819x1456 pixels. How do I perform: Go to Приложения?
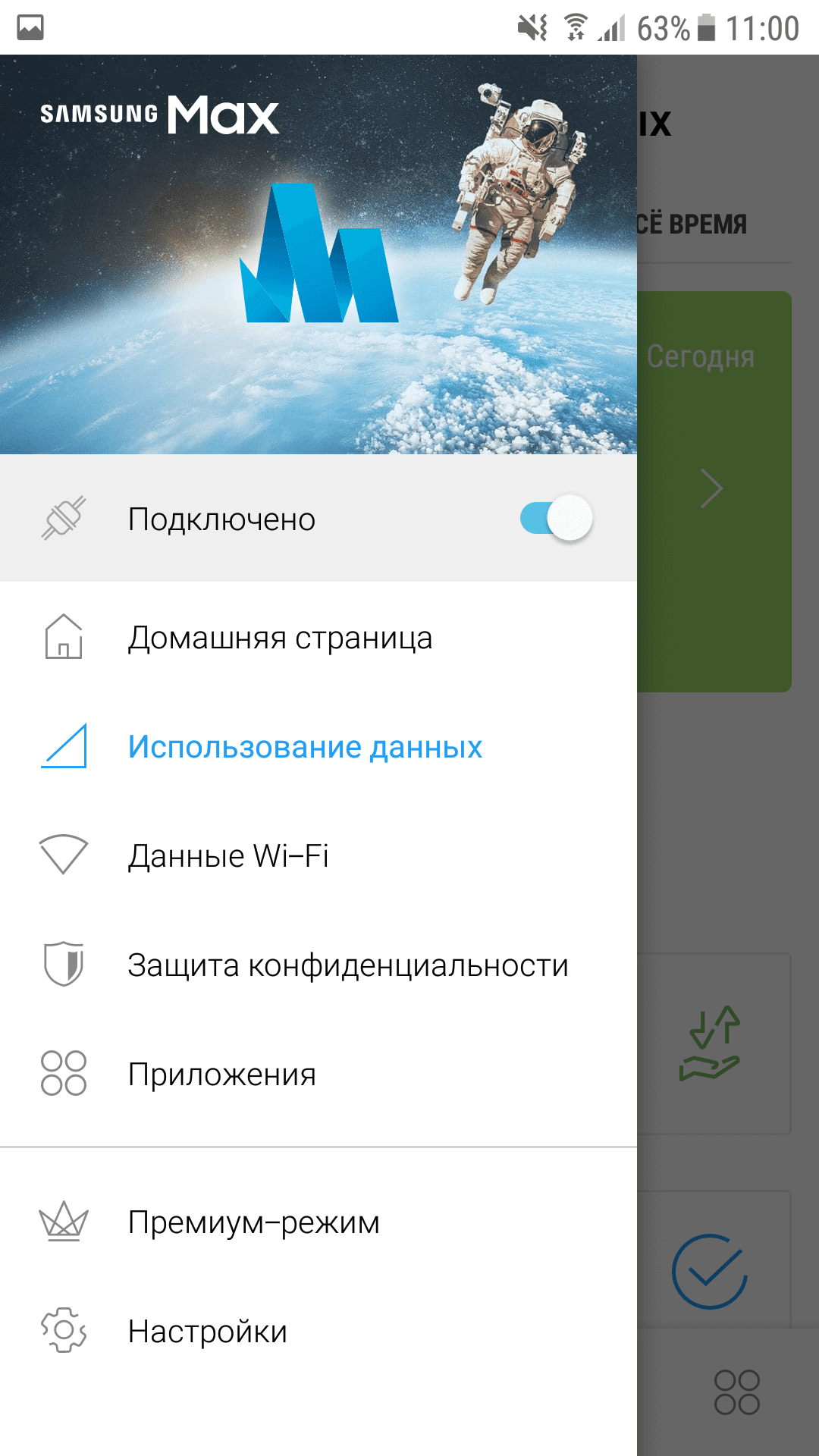[x=221, y=1075]
